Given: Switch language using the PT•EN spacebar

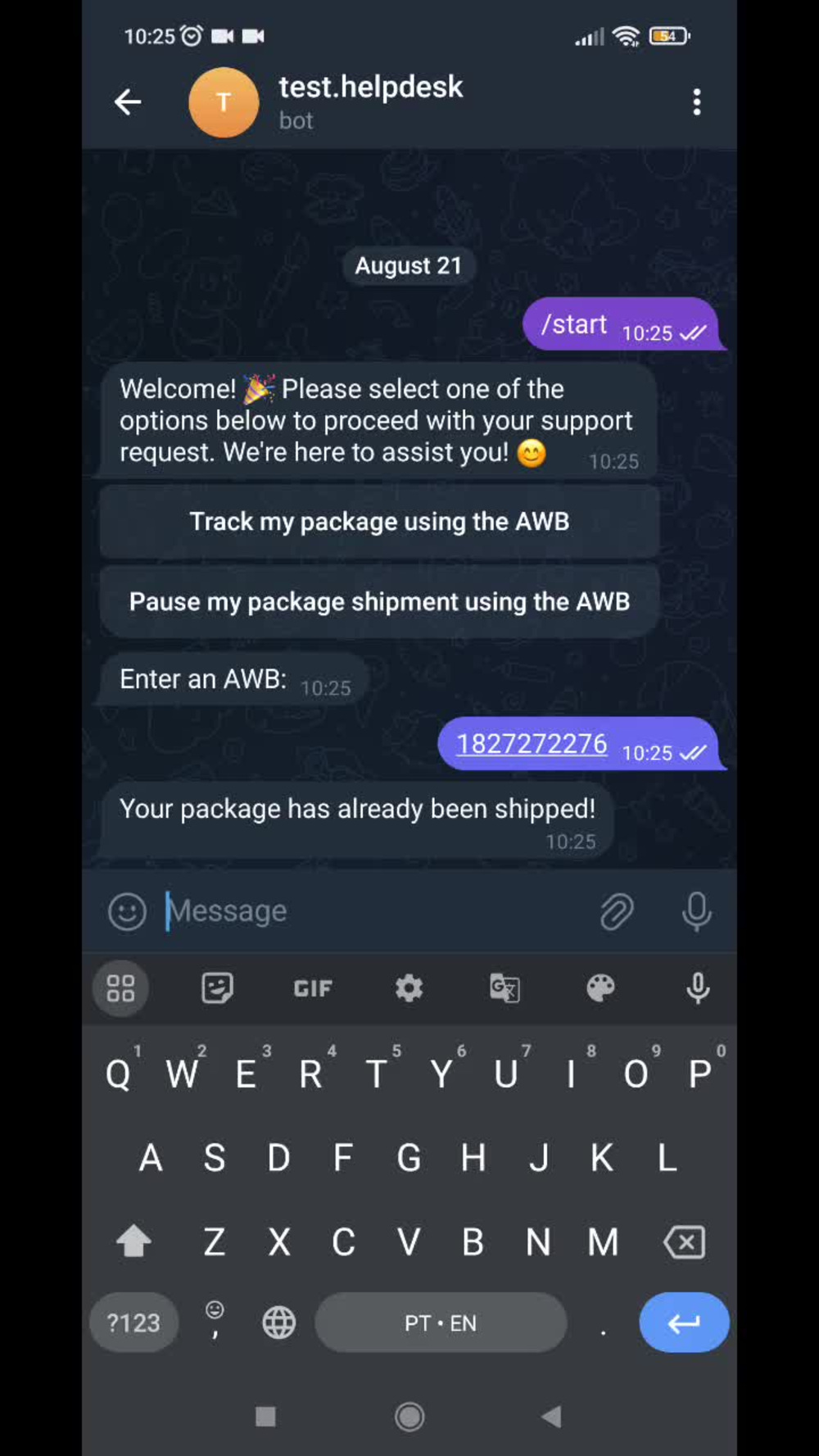Looking at the screenshot, I should 441,1323.
